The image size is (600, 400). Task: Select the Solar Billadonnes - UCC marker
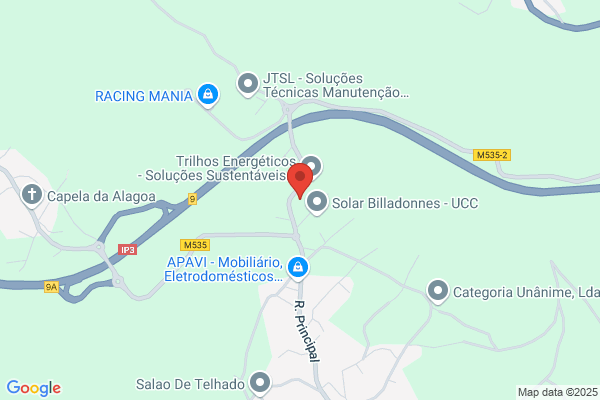point(317,202)
